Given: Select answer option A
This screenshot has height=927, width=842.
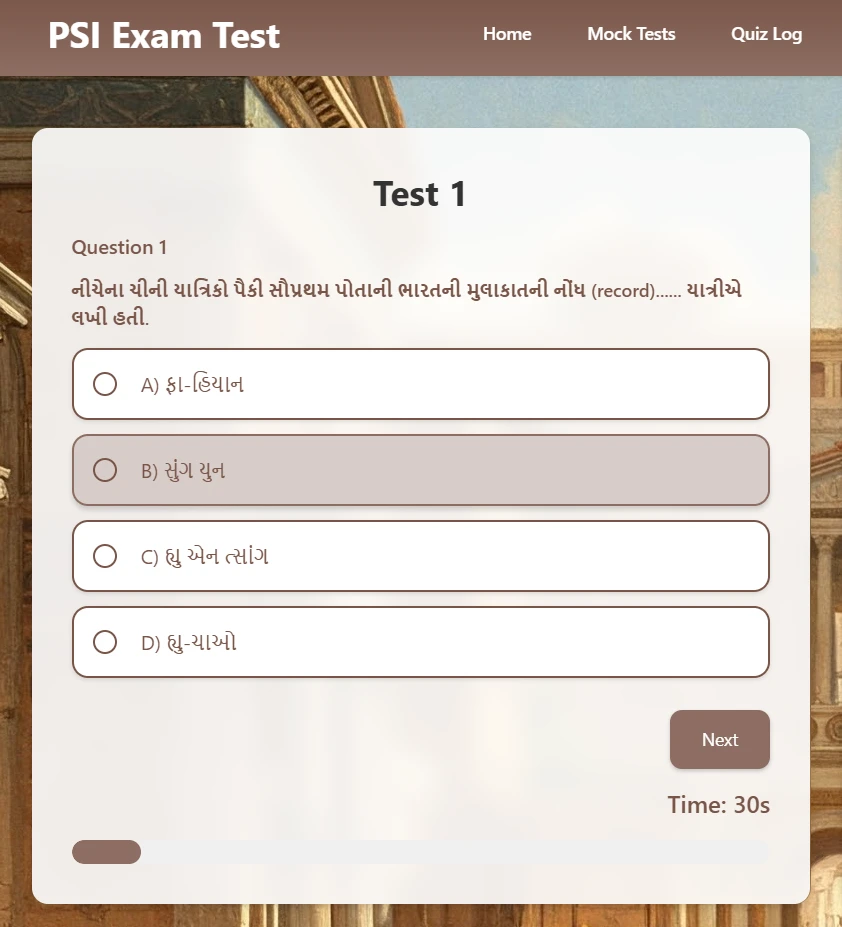Looking at the screenshot, I should point(420,384).
